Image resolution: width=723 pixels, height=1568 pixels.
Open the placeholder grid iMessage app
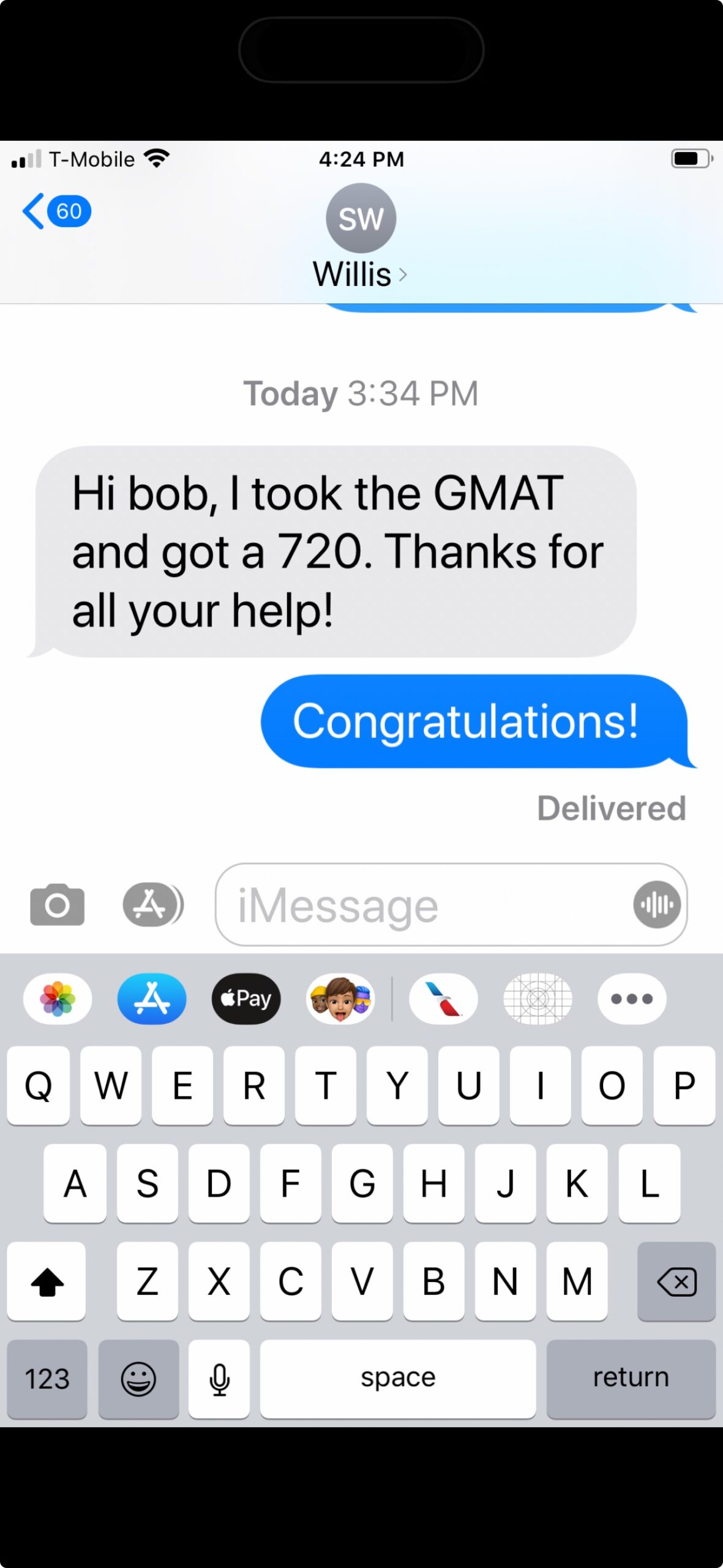tap(538, 999)
